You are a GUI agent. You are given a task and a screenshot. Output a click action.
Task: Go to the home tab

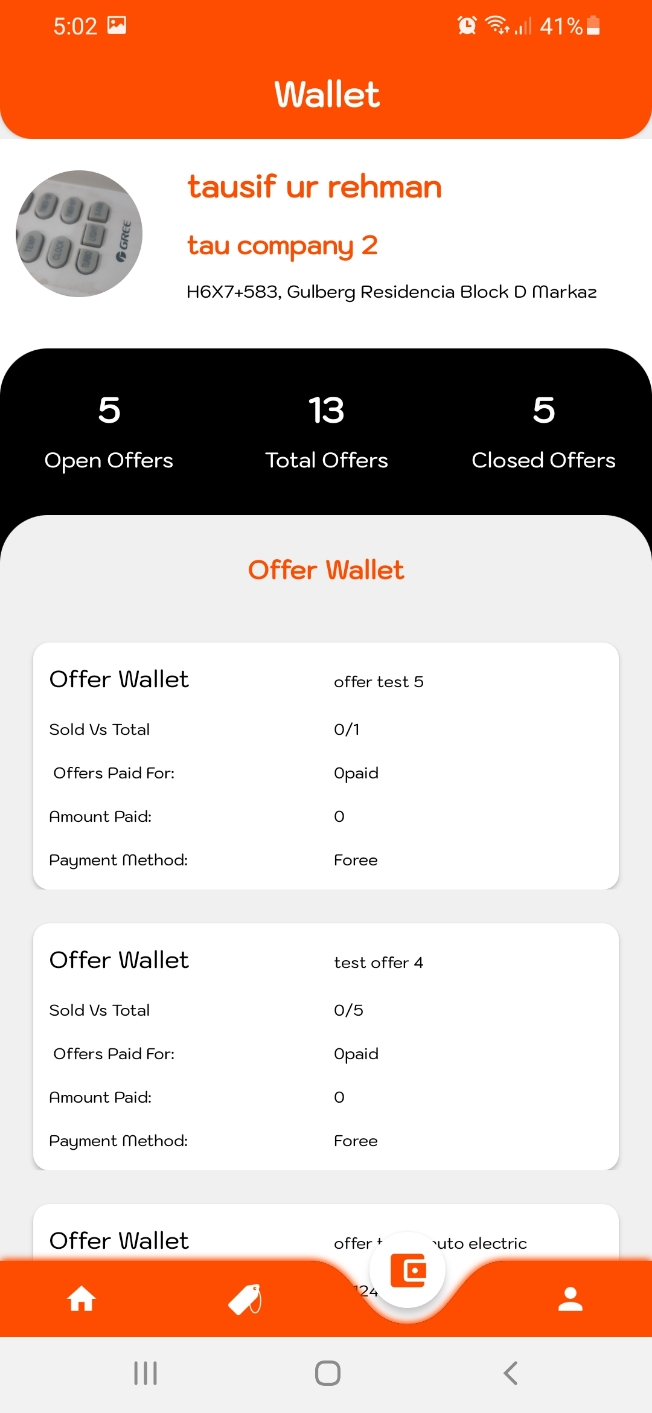81,1299
